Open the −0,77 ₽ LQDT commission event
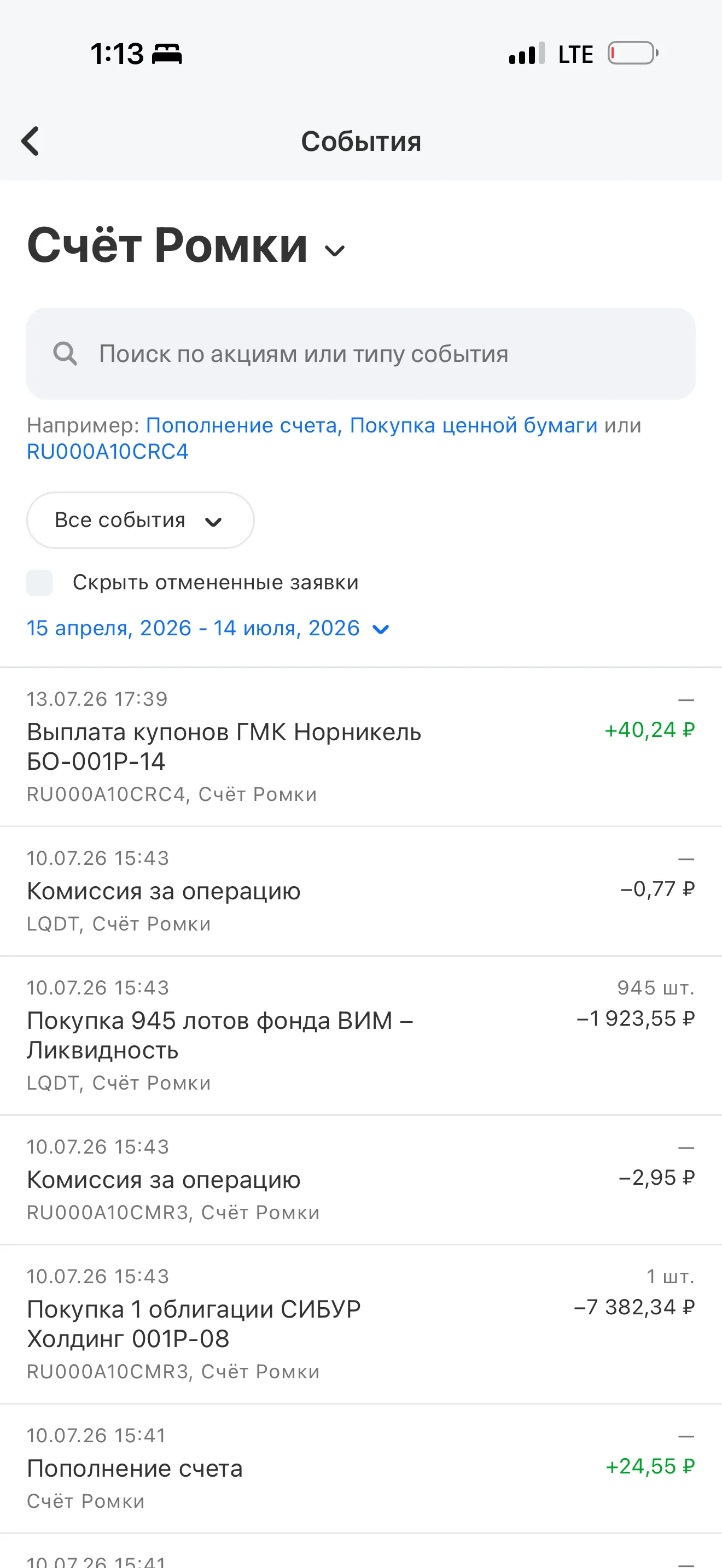The image size is (722, 1568). pos(361,891)
